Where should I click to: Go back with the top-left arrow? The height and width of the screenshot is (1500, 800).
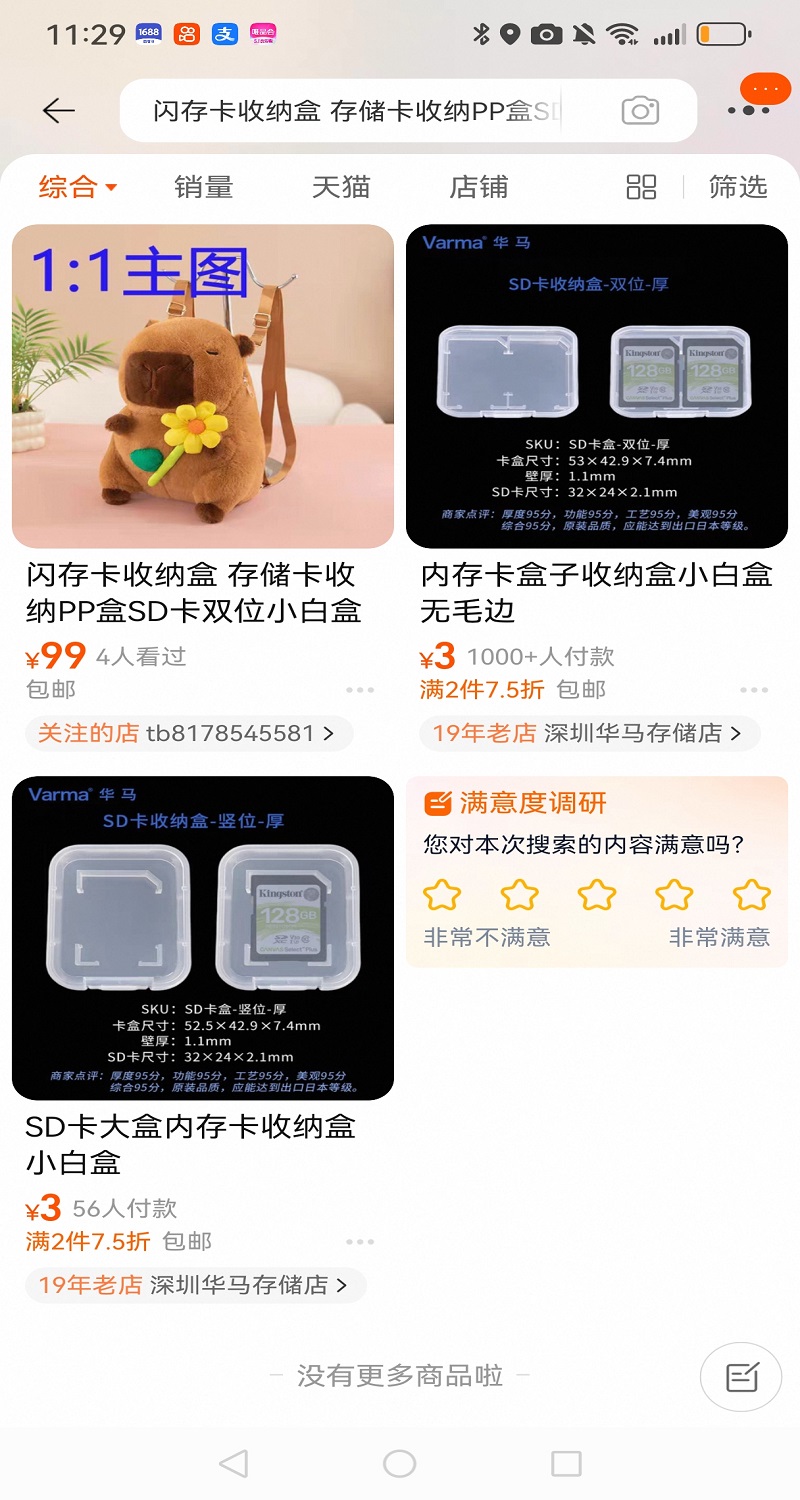59,111
